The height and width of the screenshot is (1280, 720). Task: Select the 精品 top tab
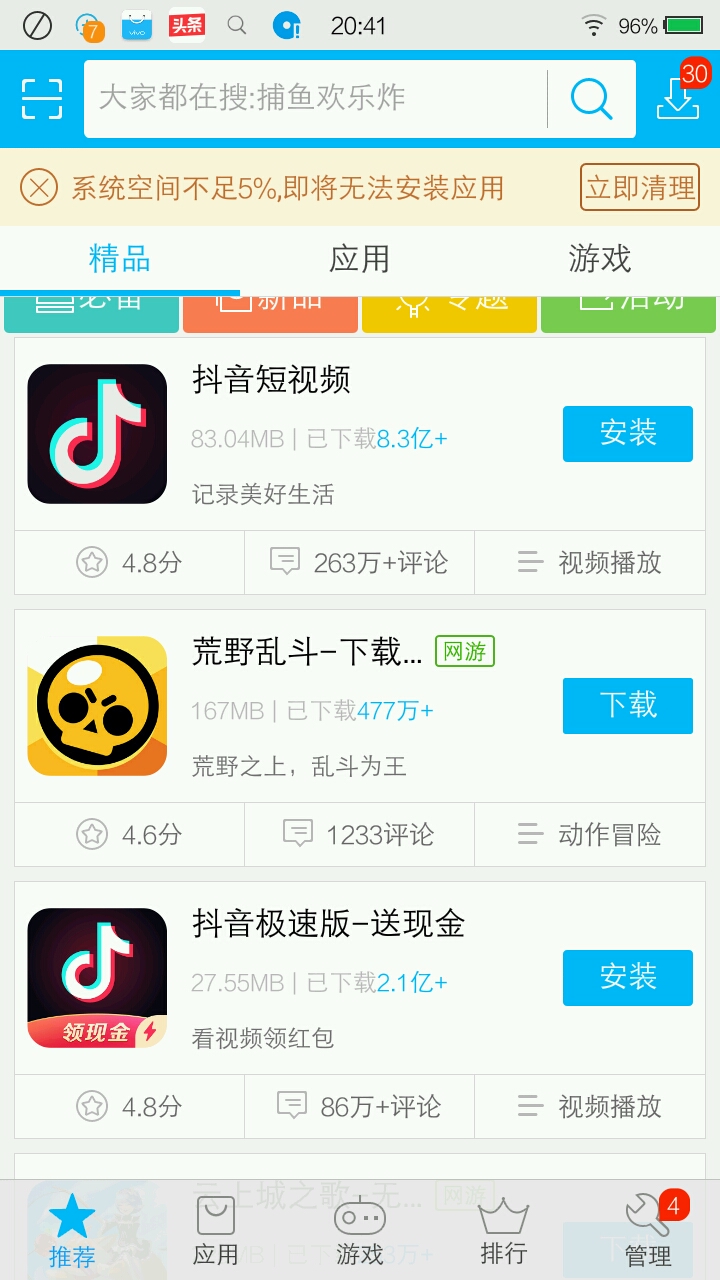point(120,259)
